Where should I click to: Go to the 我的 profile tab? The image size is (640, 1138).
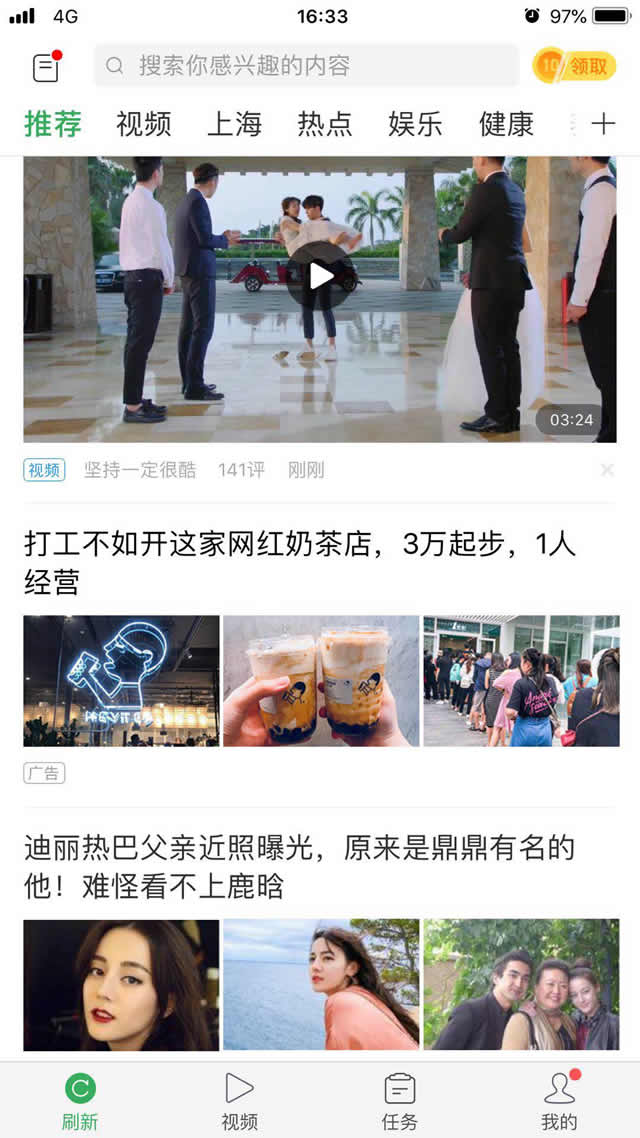pyautogui.click(x=559, y=1100)
